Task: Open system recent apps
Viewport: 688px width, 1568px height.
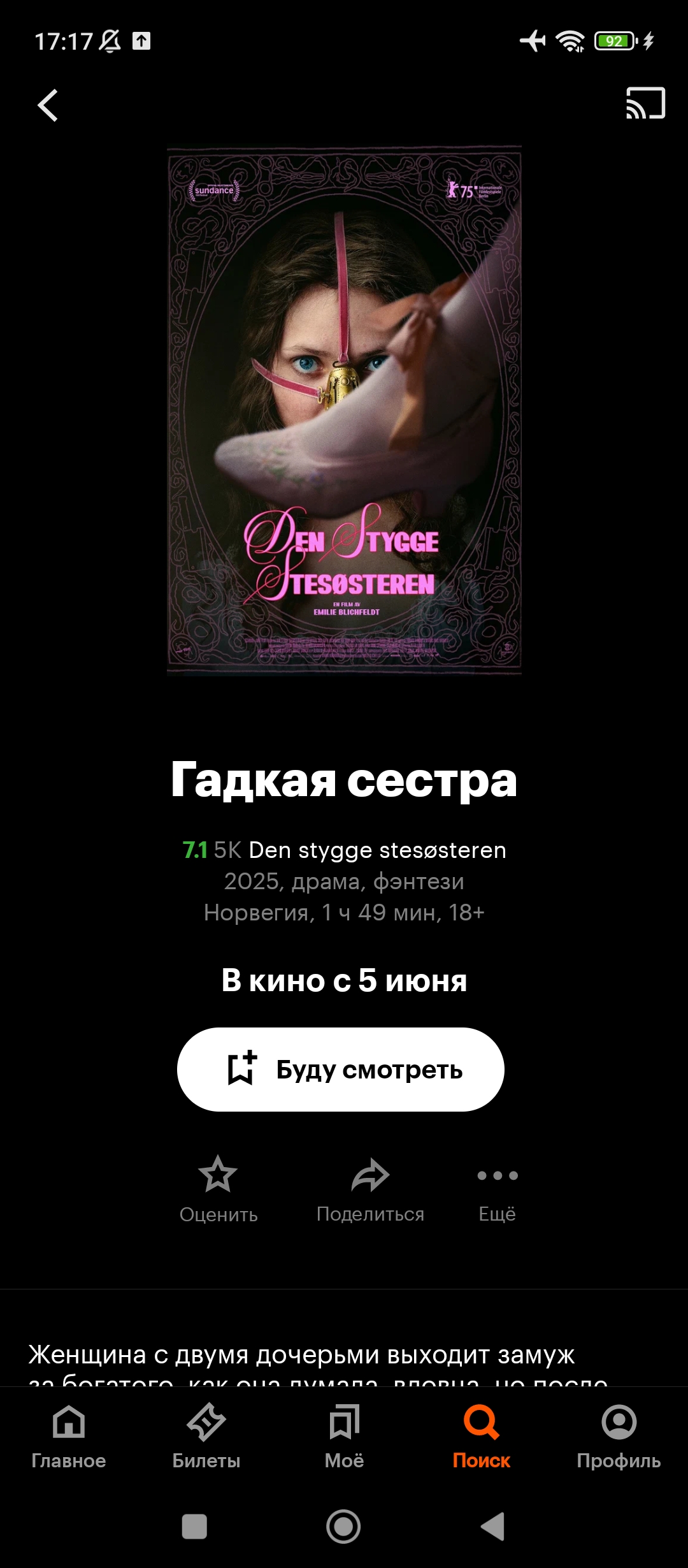Action: click(x=194, y=1527)
